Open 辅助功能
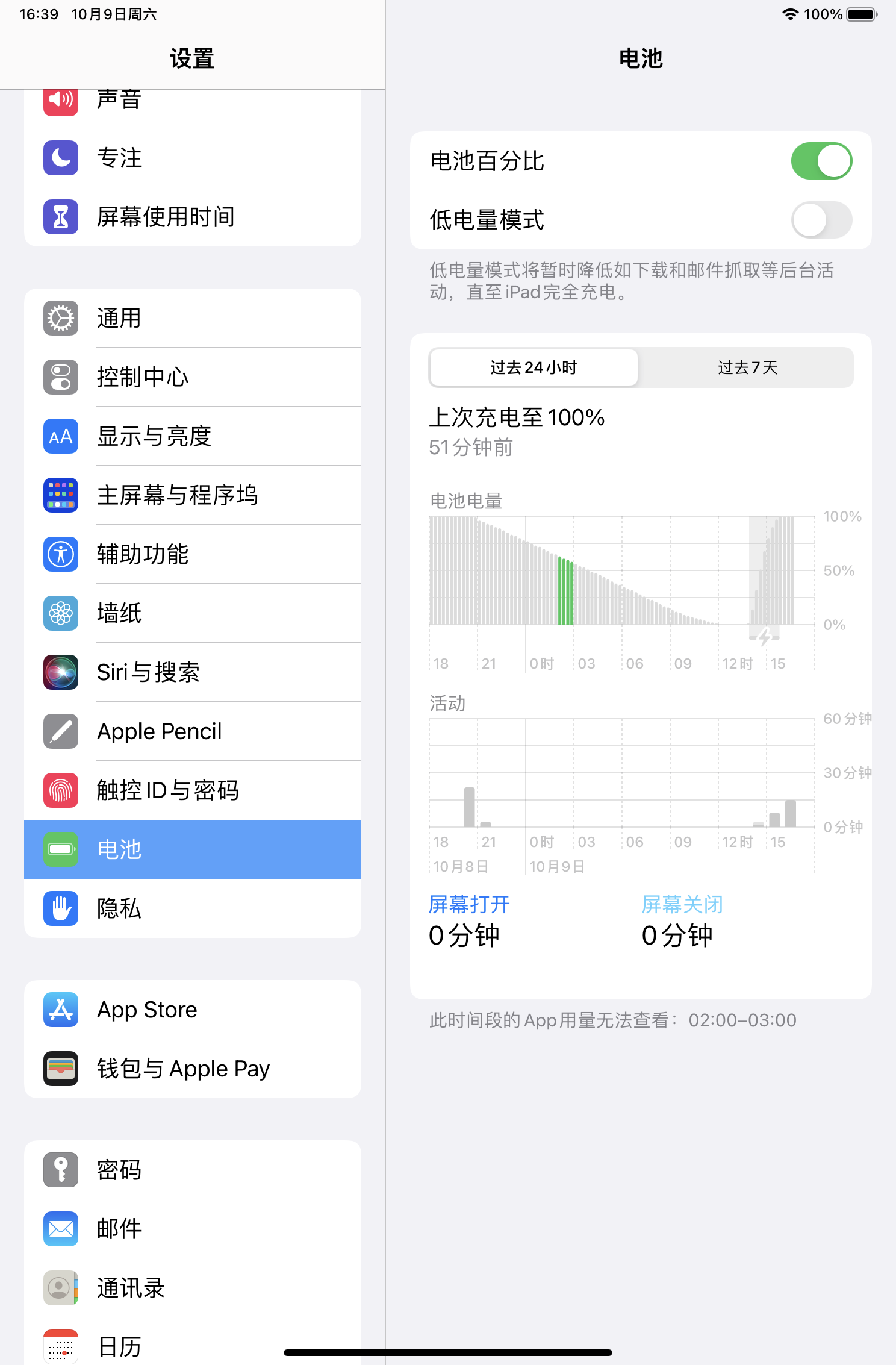This screenshot has width=896, height=1365. (193, 554)
